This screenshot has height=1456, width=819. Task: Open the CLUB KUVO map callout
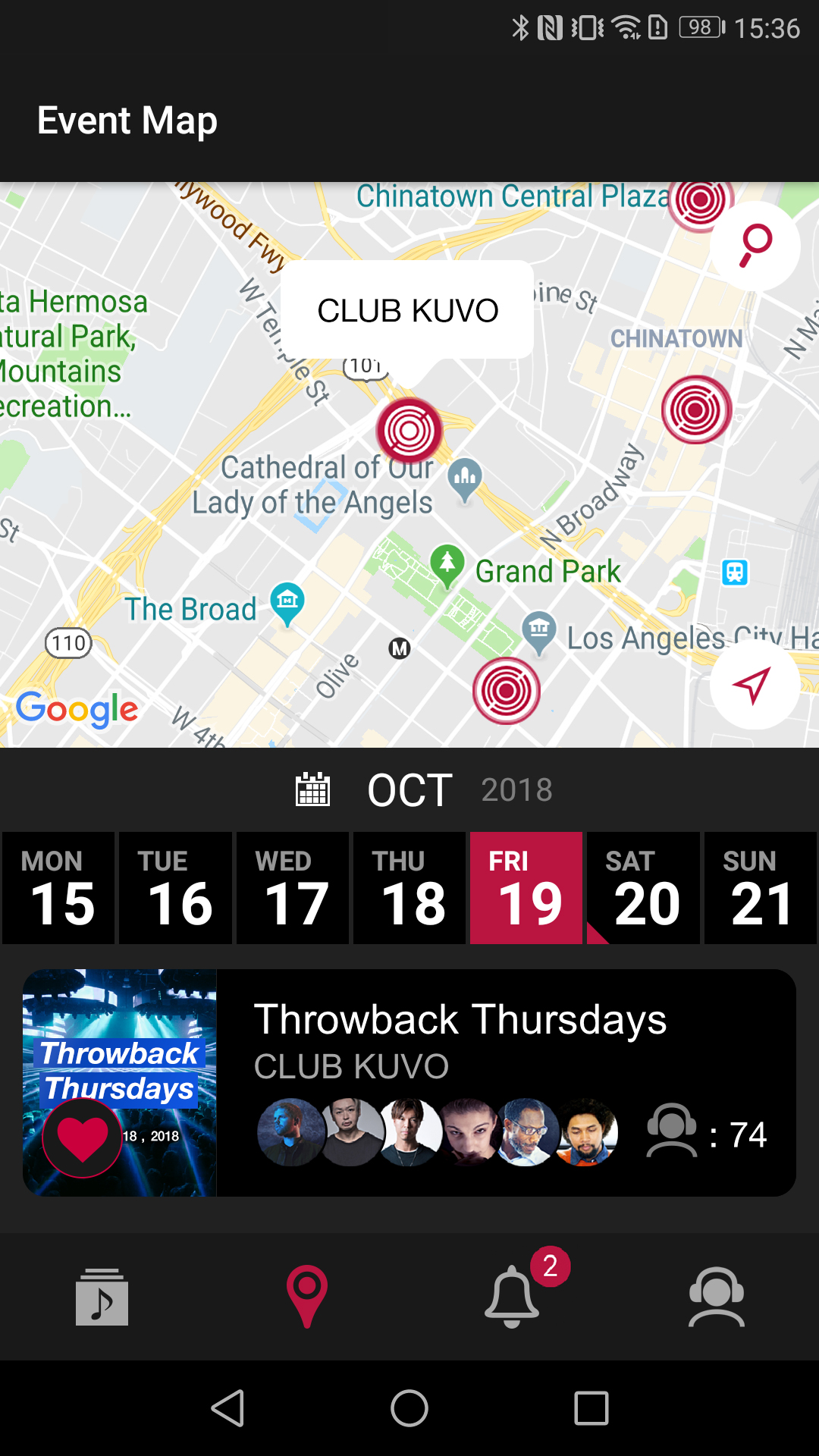tap(407, 310)
